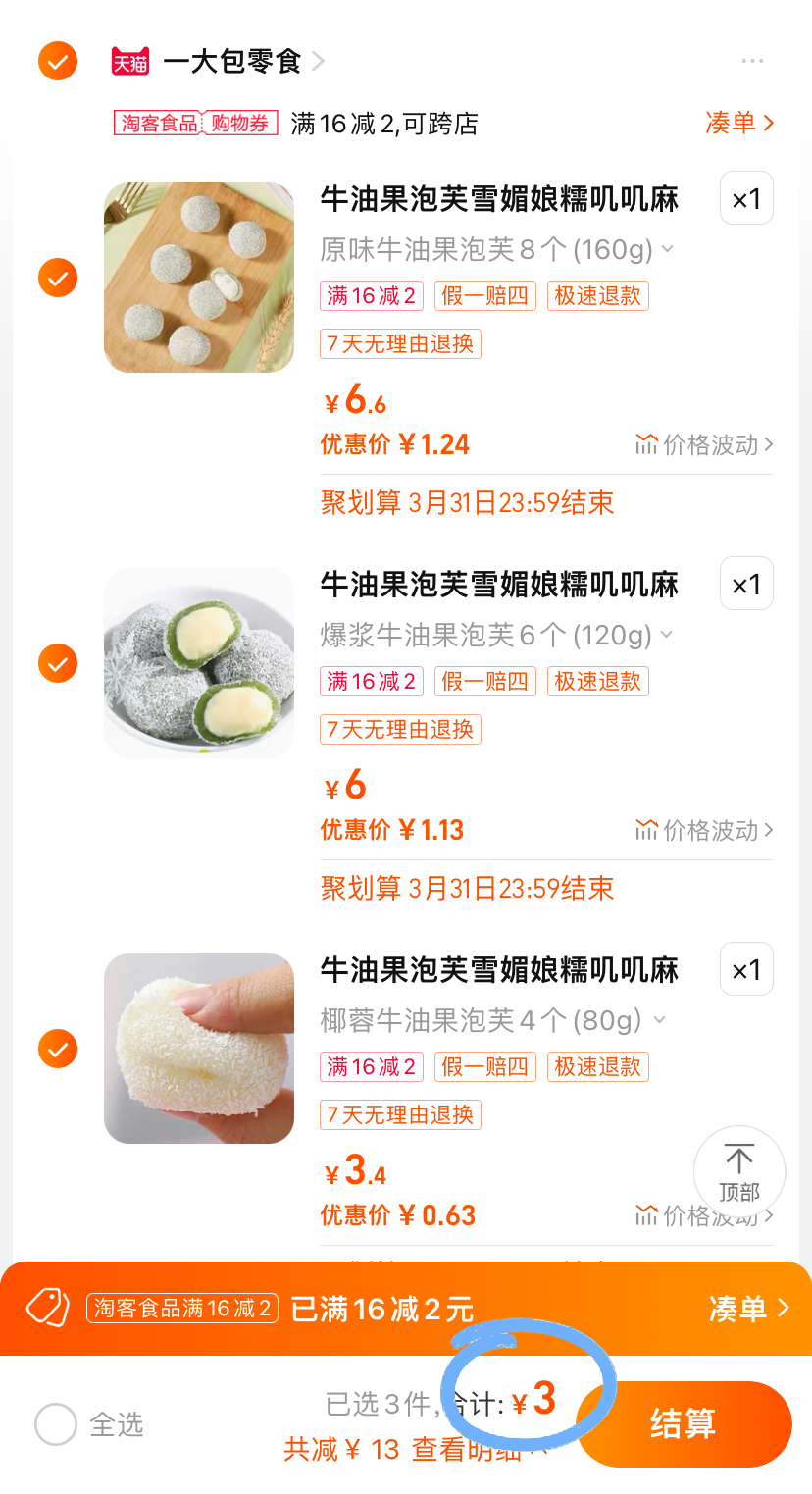Proceed to checkout with 结算
Screen dimensions: 812x1494
point(684,1424)
